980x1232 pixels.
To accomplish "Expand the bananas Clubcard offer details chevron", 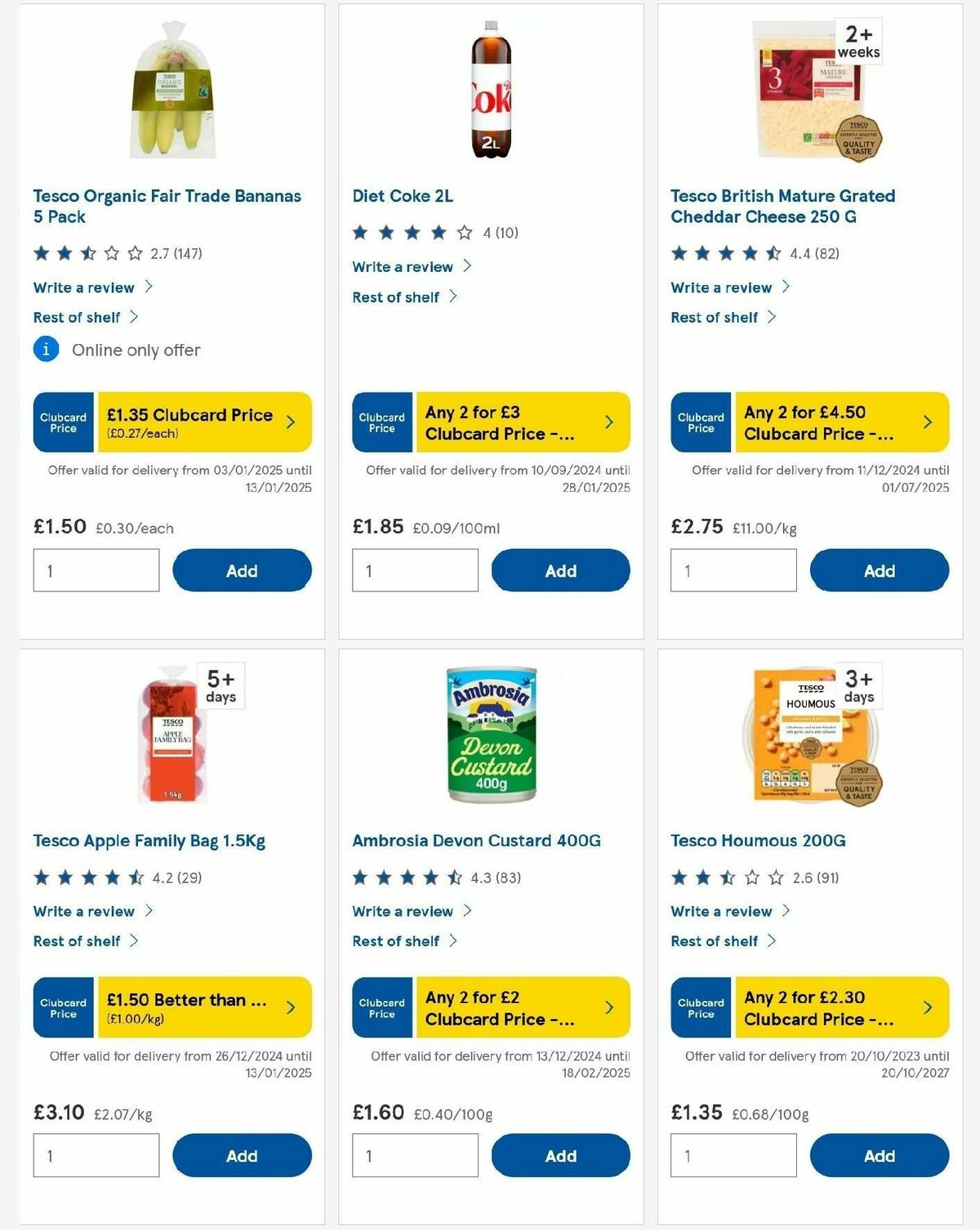I will (x=292, y=422).
